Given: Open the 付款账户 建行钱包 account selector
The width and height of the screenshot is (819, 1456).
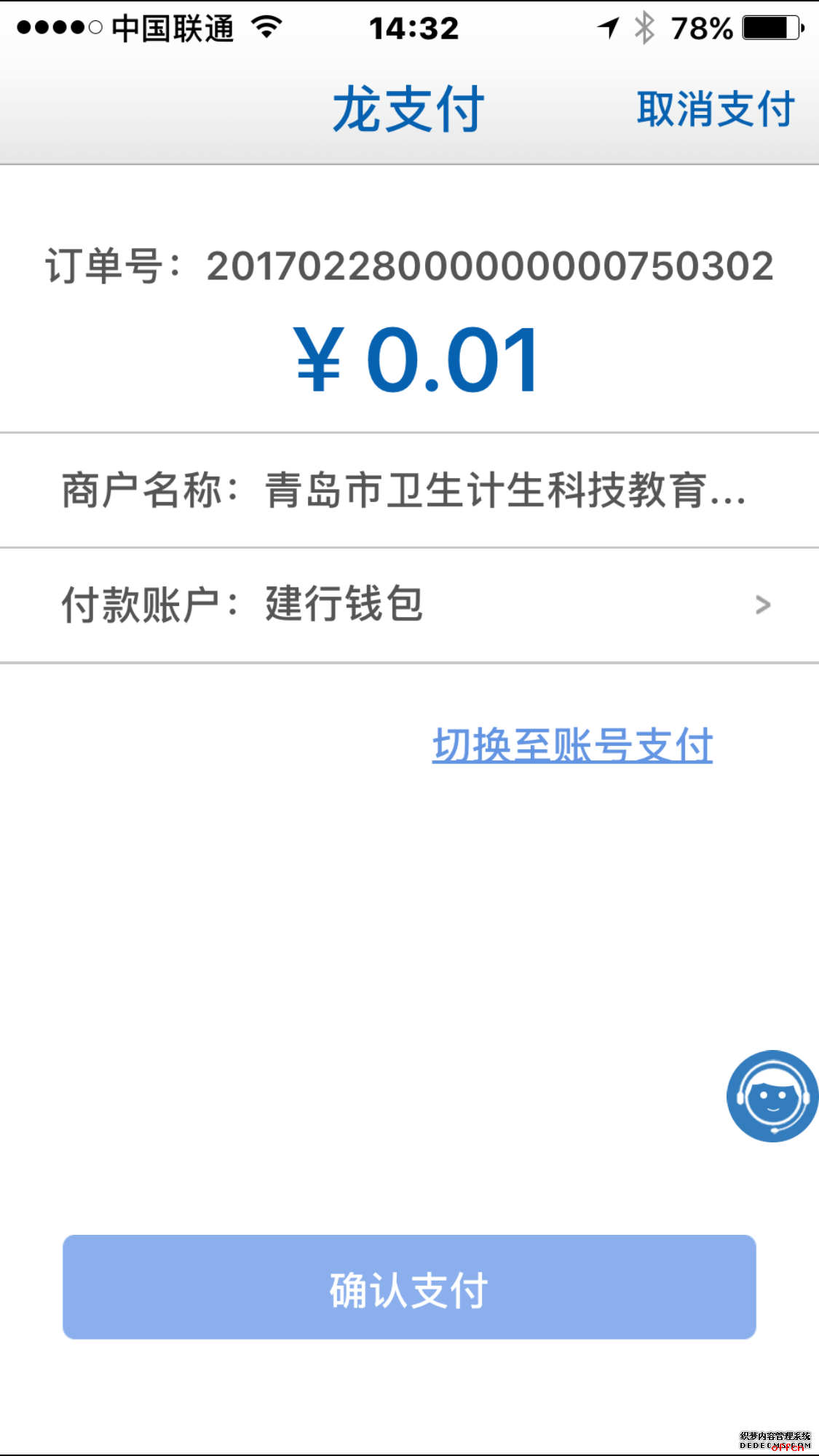Looking at the screenshot, I should [x=409, y=605].
